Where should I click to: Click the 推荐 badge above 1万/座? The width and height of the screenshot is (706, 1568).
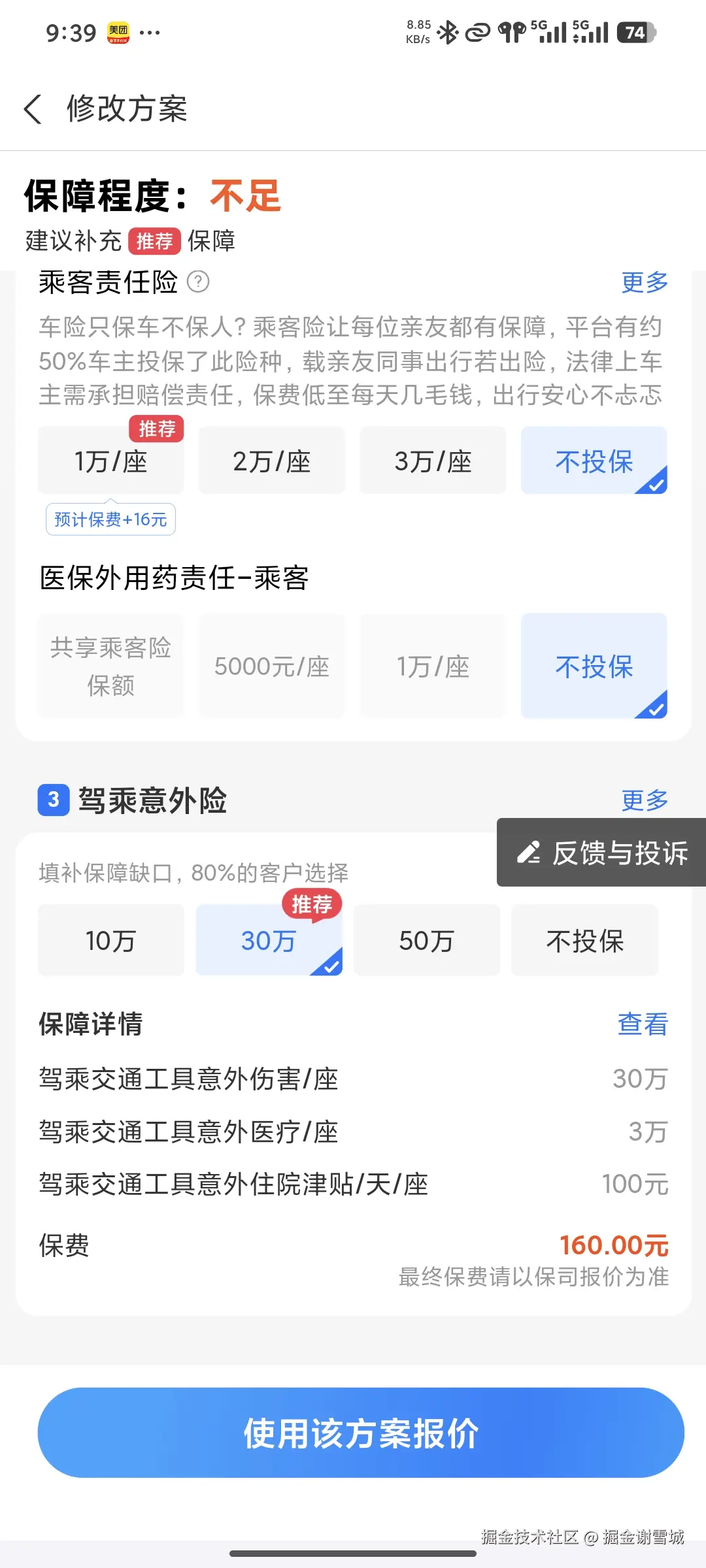pos(156,429)
